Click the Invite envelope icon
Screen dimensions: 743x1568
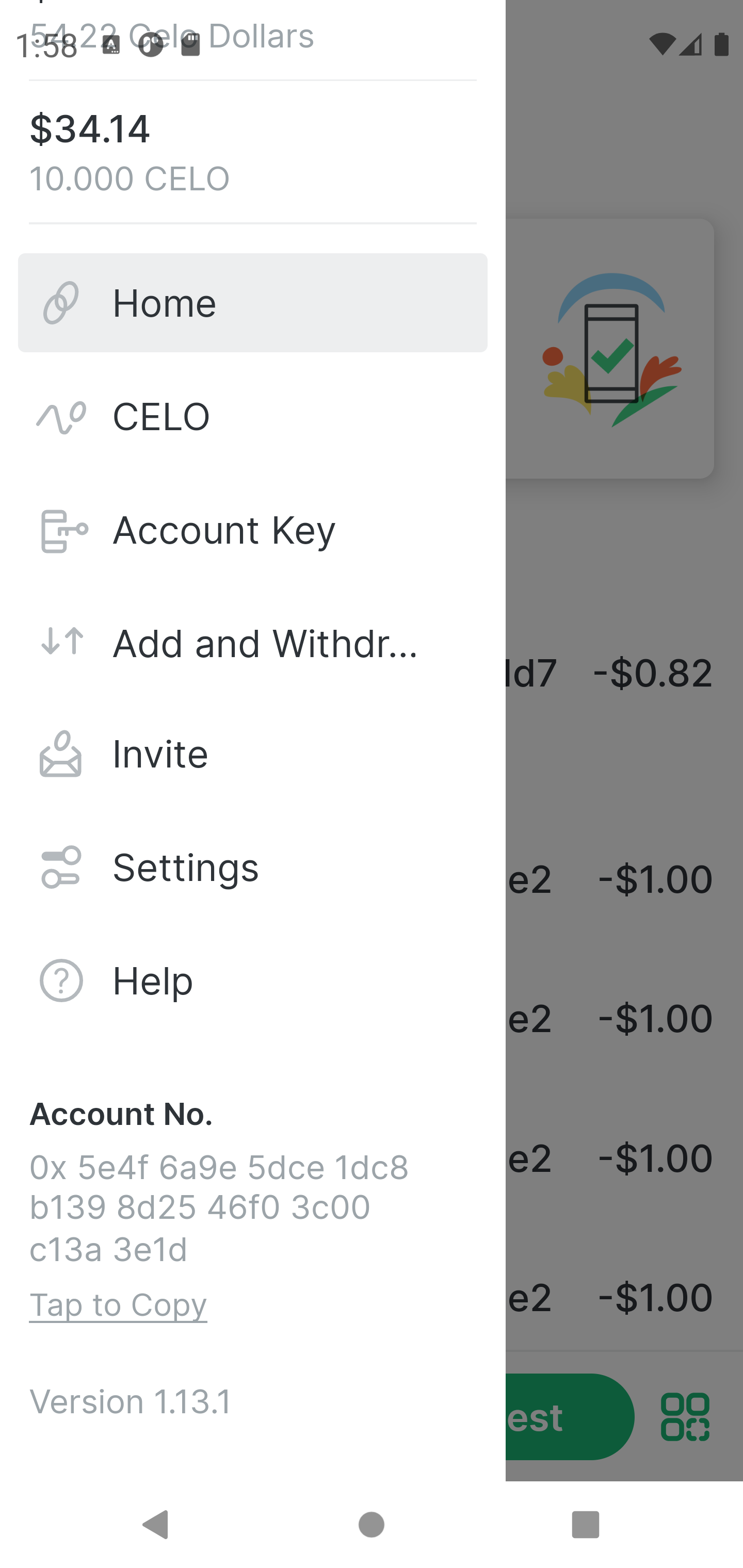(x=60, y=755)
